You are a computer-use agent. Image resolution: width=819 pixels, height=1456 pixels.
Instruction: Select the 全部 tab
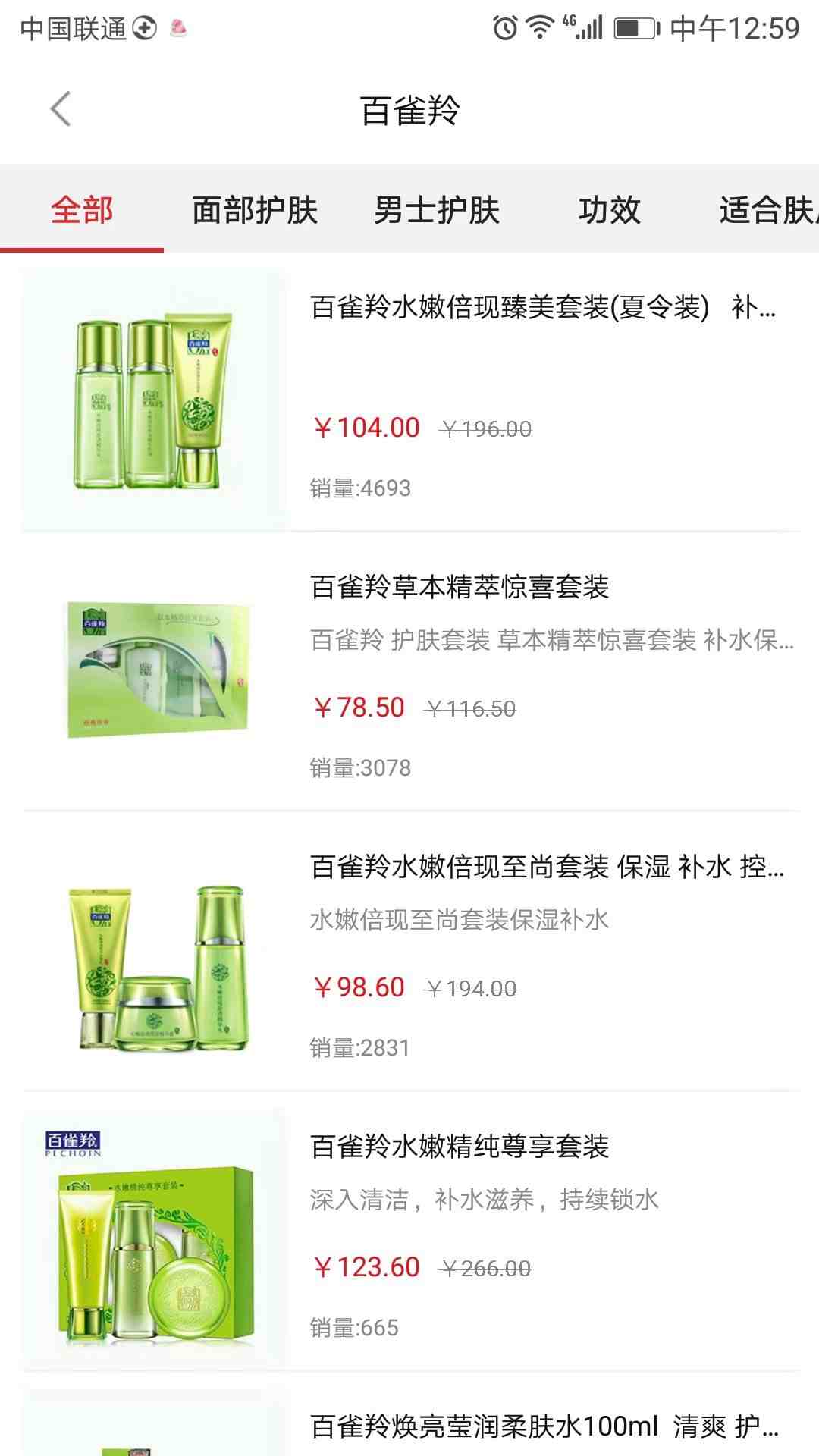coord(82,210)
